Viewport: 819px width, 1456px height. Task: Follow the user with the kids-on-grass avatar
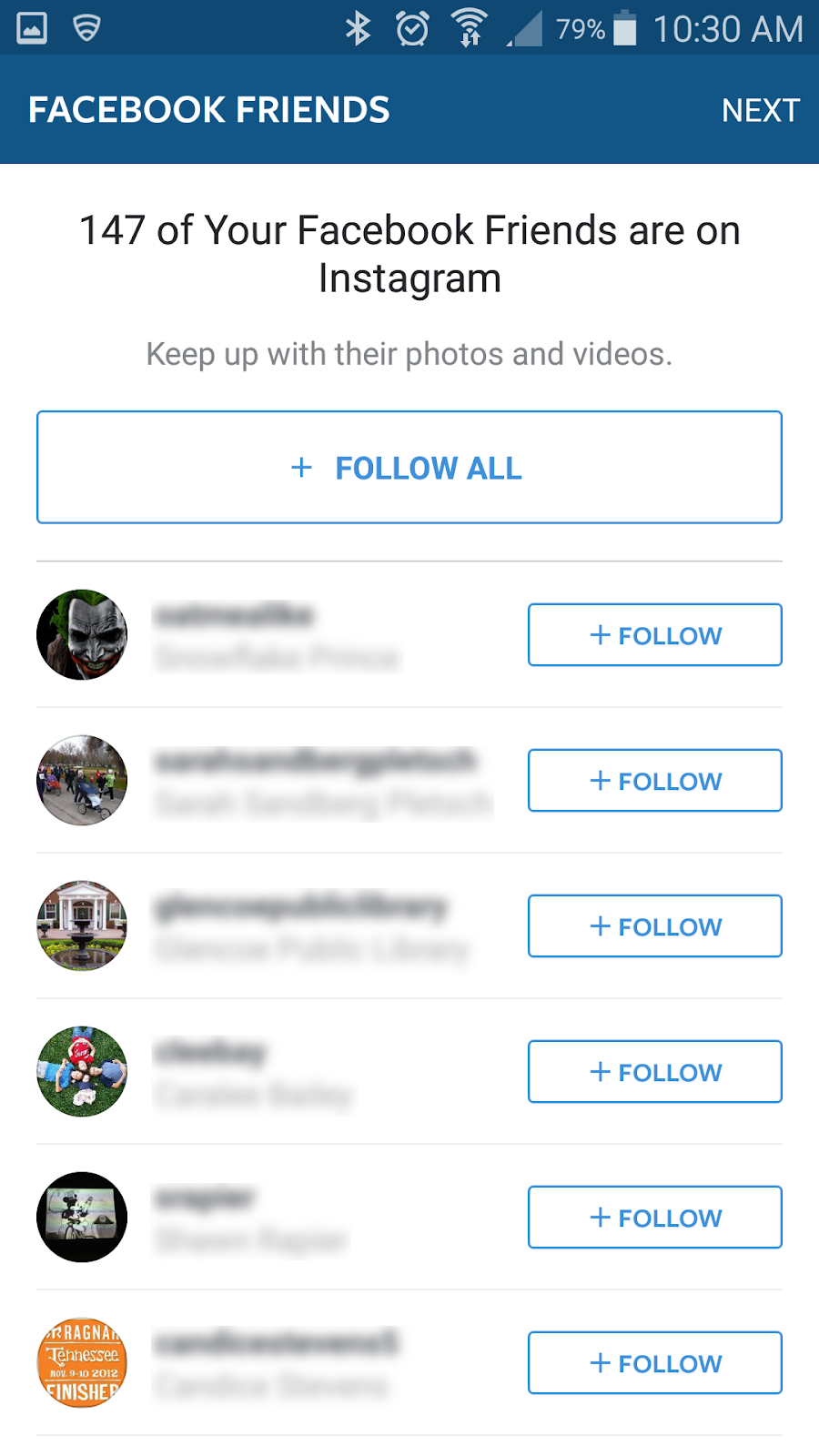pos(654,1072)
